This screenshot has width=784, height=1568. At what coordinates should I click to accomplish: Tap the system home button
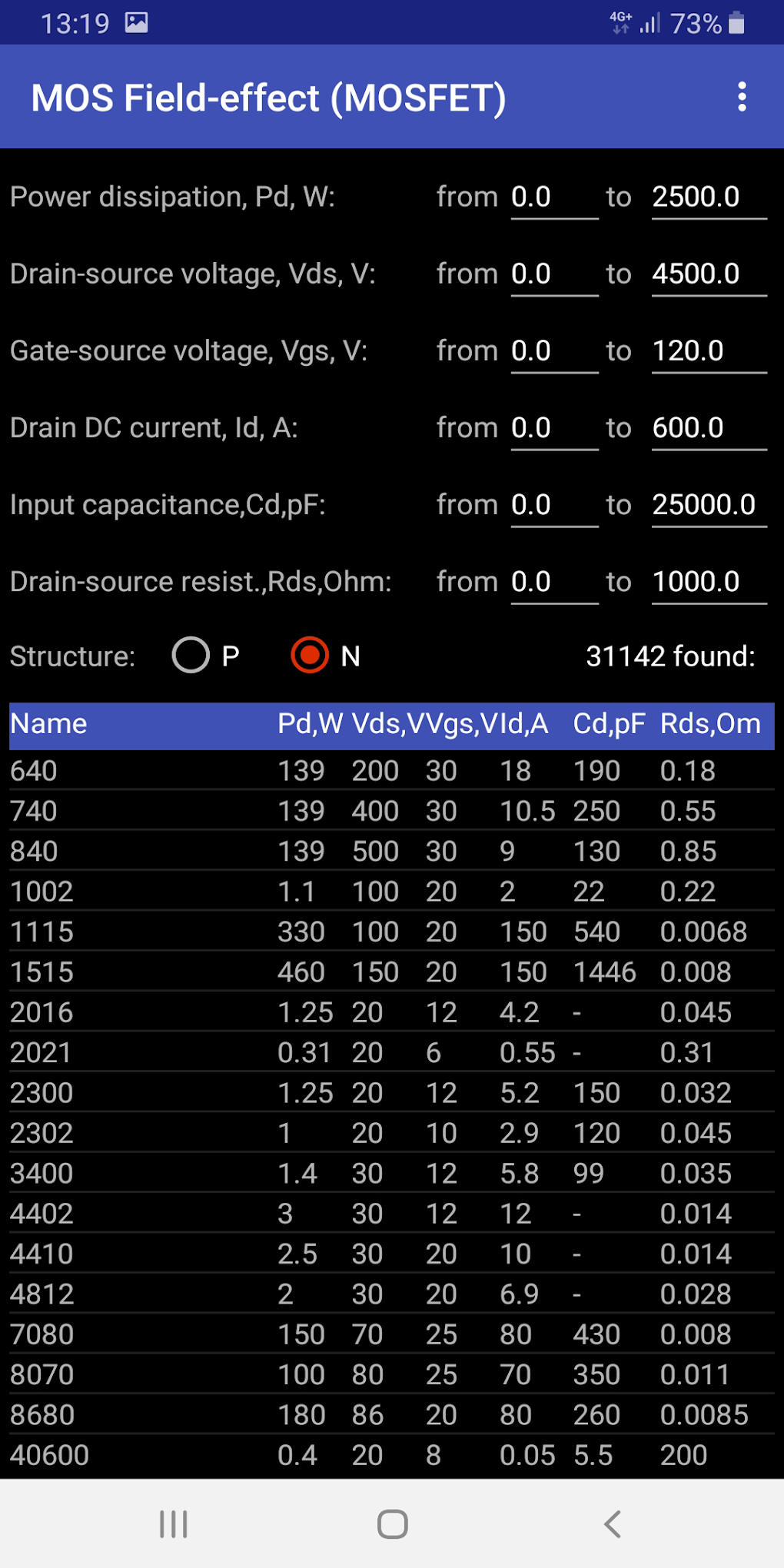tap(392, 1524)
